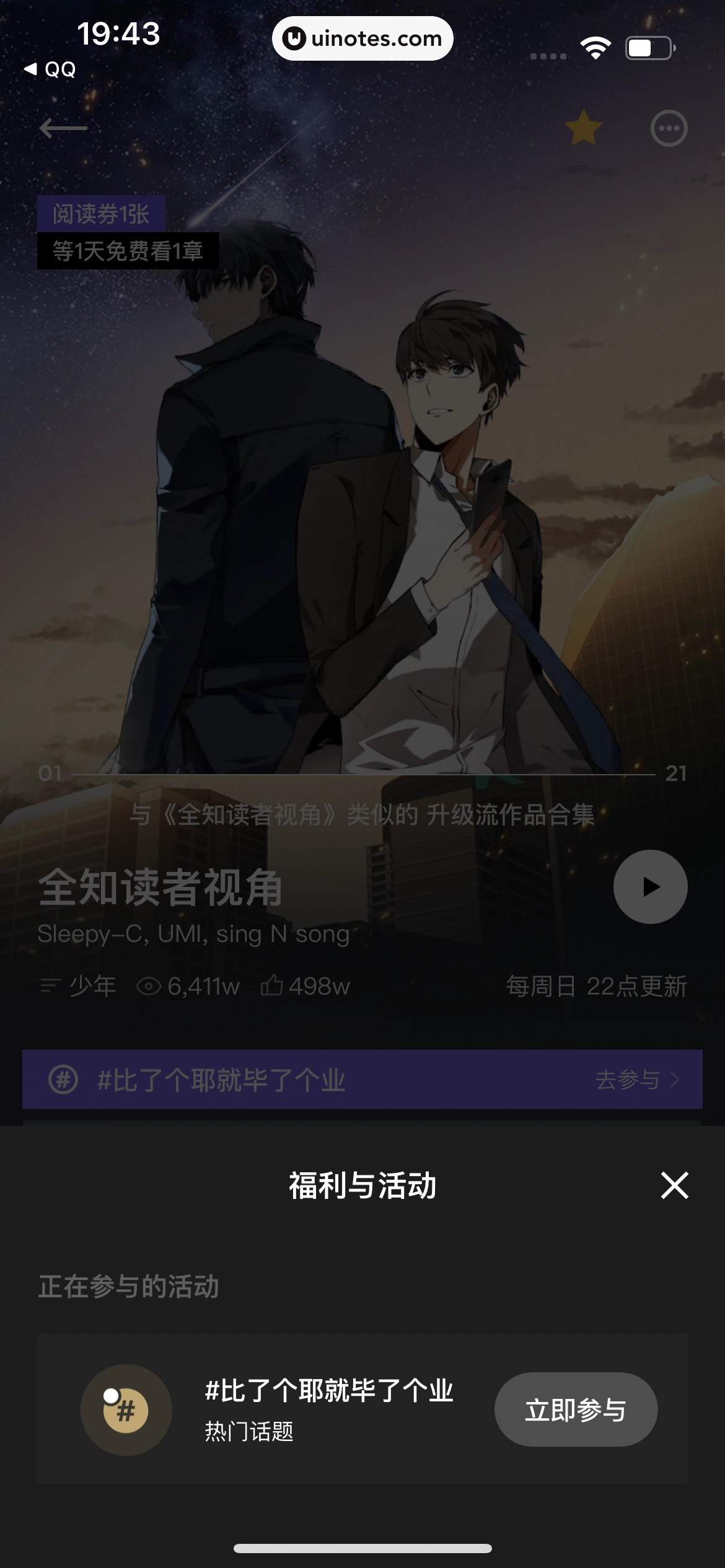Open the more options menu
The height and width of the screenshot is (1568, 725).
tap(669, 128)
